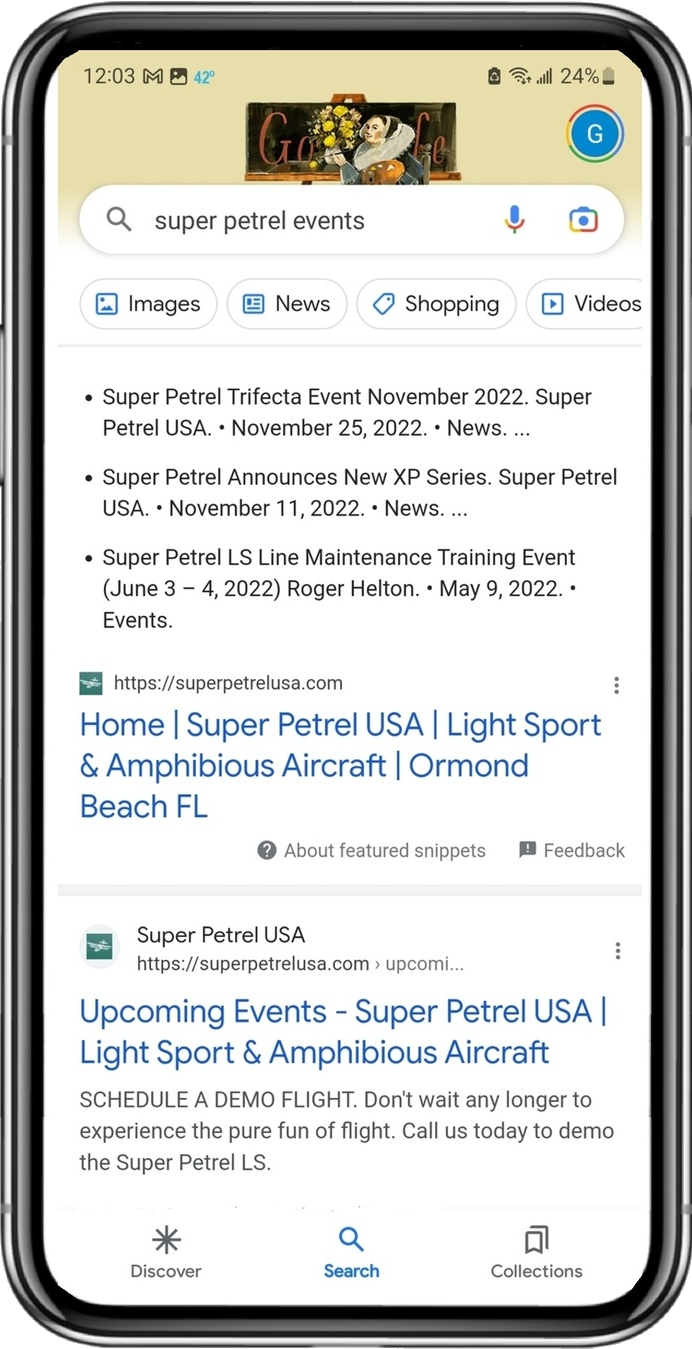The height and width of the screenshot is (1349, 692).
Task: Tap the search box with super petrel events
Action: 300,221
